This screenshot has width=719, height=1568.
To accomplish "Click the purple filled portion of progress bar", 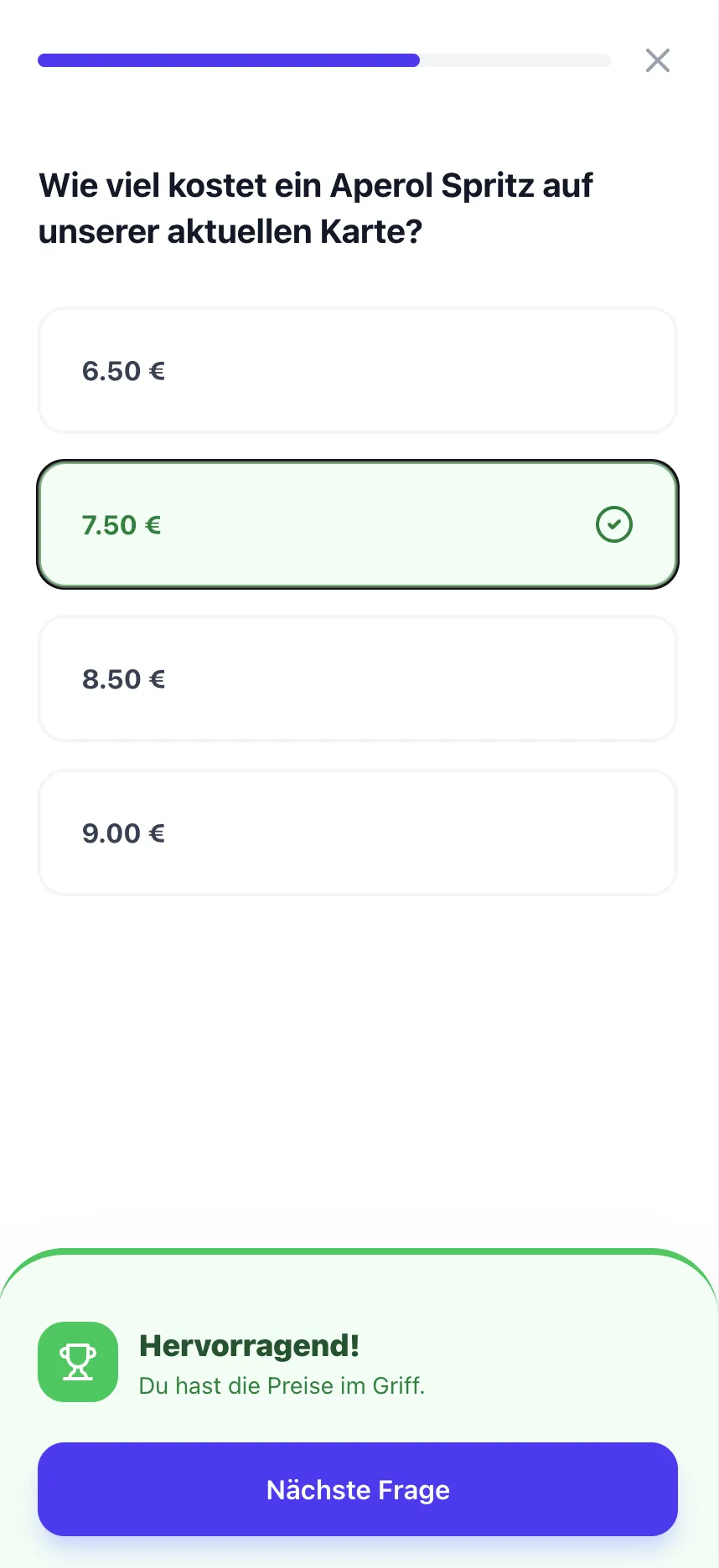I will click(226, 59).
